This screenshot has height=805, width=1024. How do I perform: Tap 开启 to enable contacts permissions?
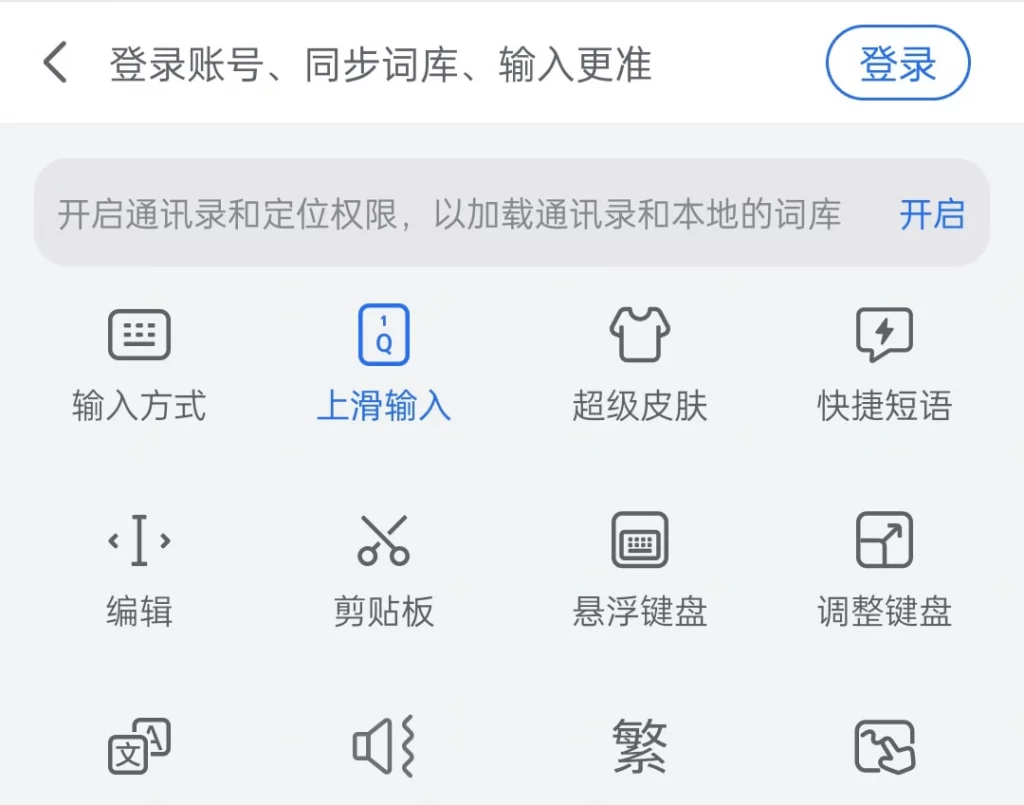click(x=931, y=214)
